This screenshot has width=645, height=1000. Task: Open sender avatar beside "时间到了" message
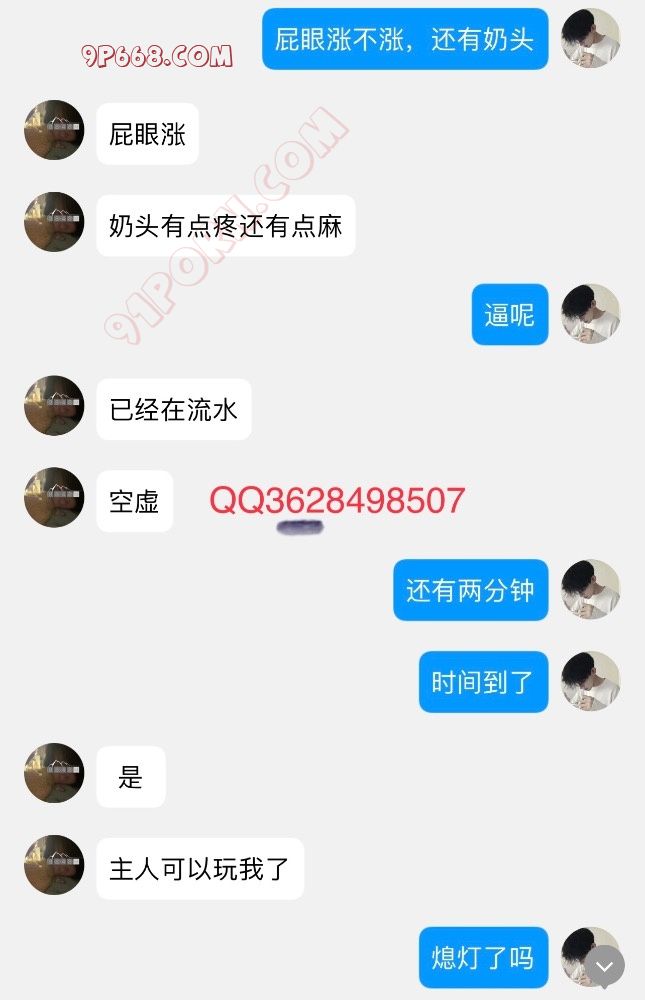point(591,681)
